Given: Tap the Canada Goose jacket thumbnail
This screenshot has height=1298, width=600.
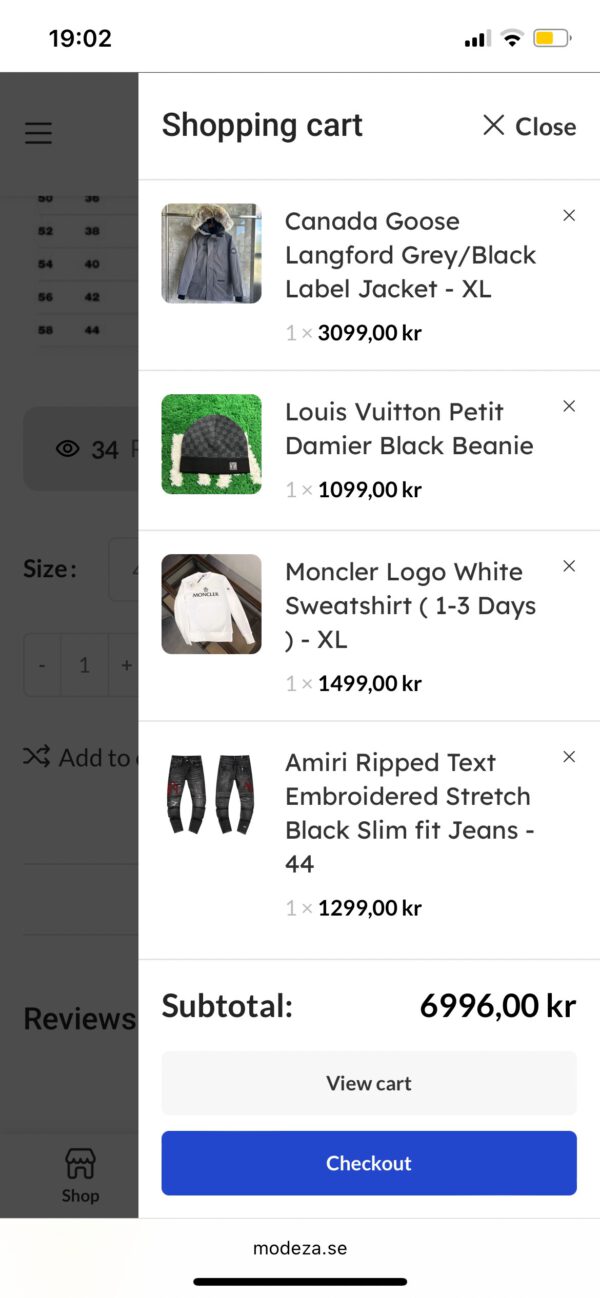Looking at the screenshot, I should click(211, 254).
